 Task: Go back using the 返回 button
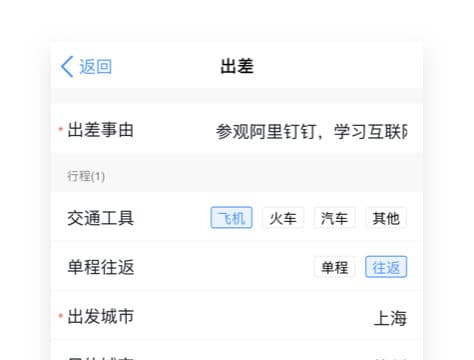(x=86, y=67)
